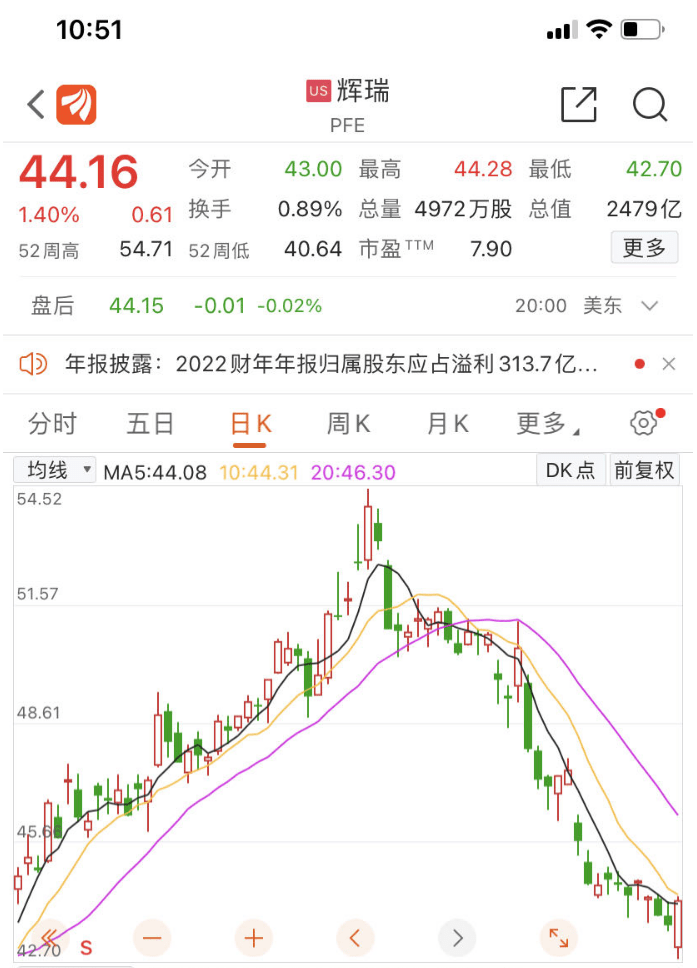
Task: Open stock search magnifier
Action: (650, 105)
